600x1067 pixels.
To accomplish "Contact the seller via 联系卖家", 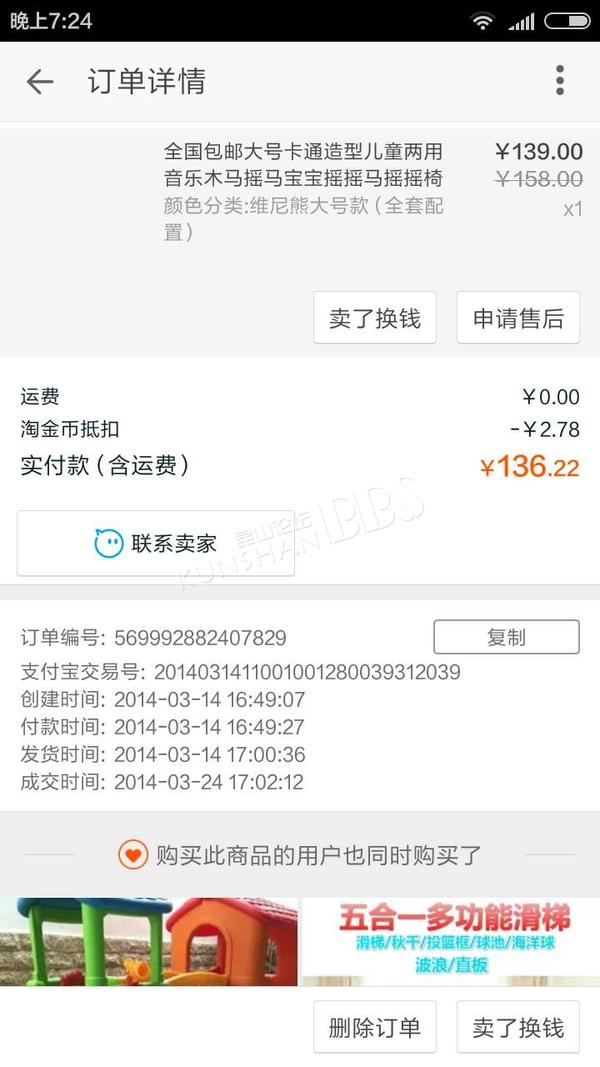I will 156,543.
